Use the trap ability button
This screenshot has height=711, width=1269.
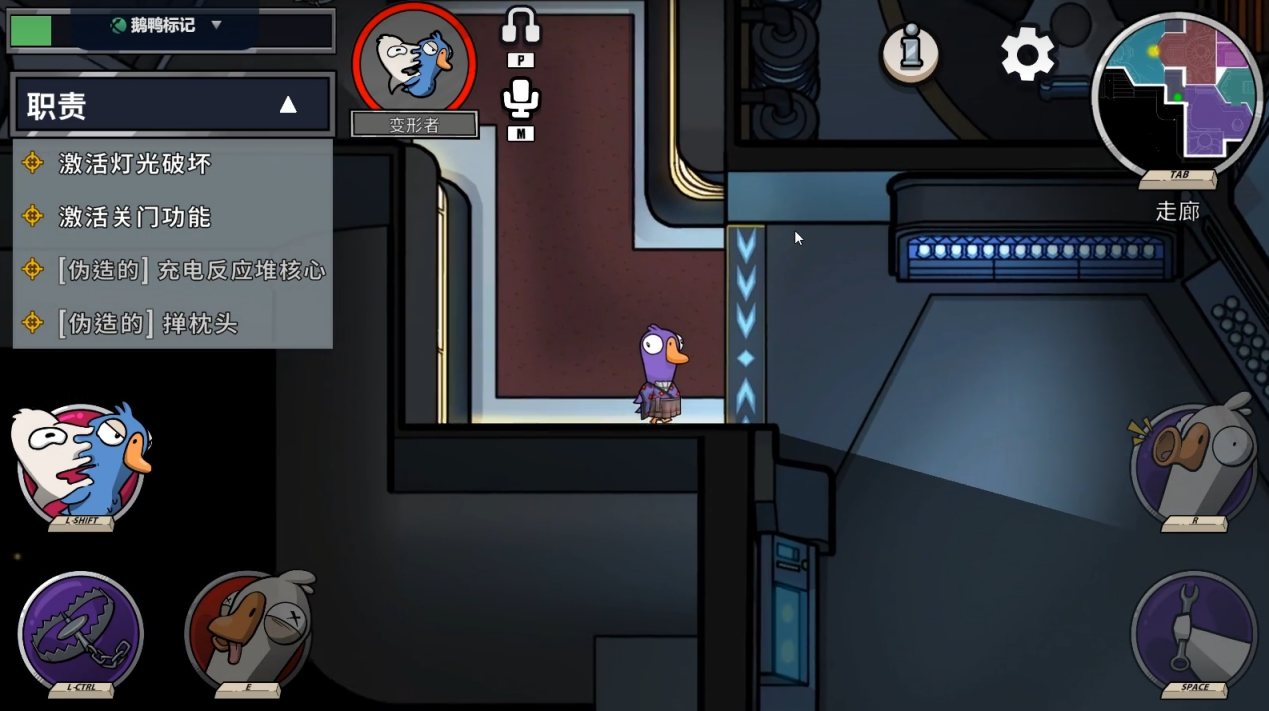point(80,633)
